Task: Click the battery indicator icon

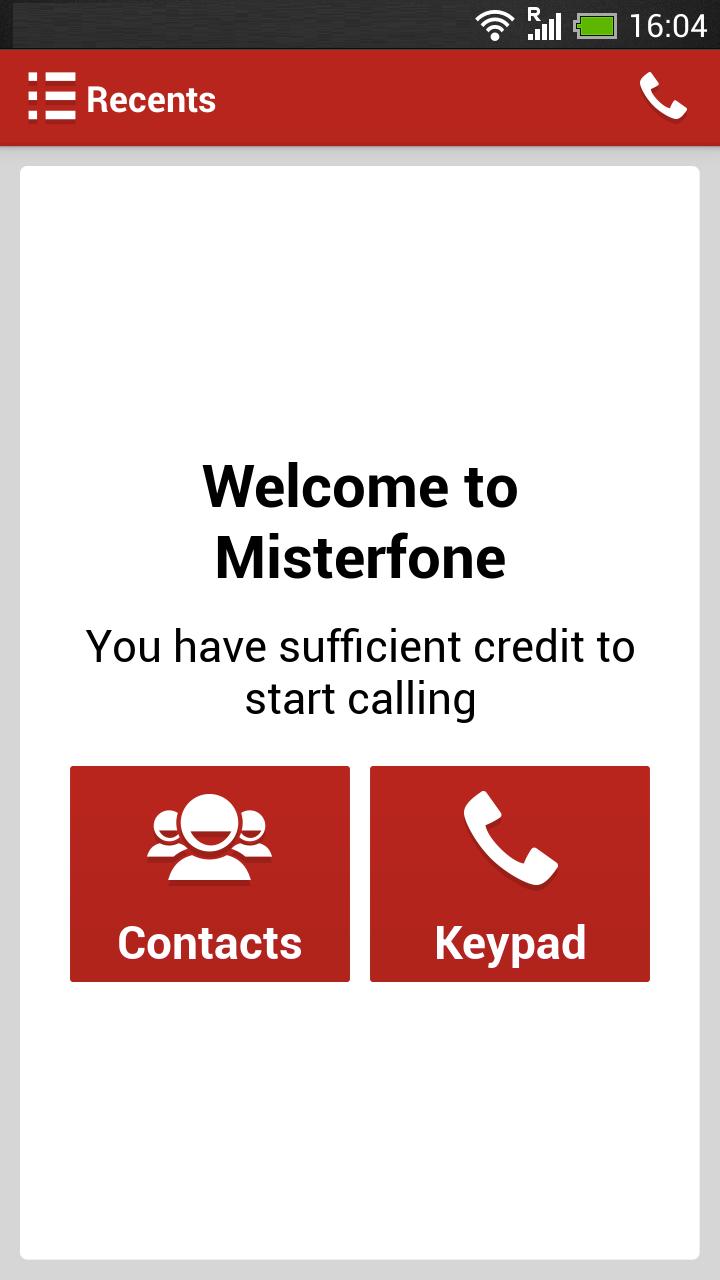Action: pyautogui.click(x=597, y=25)
